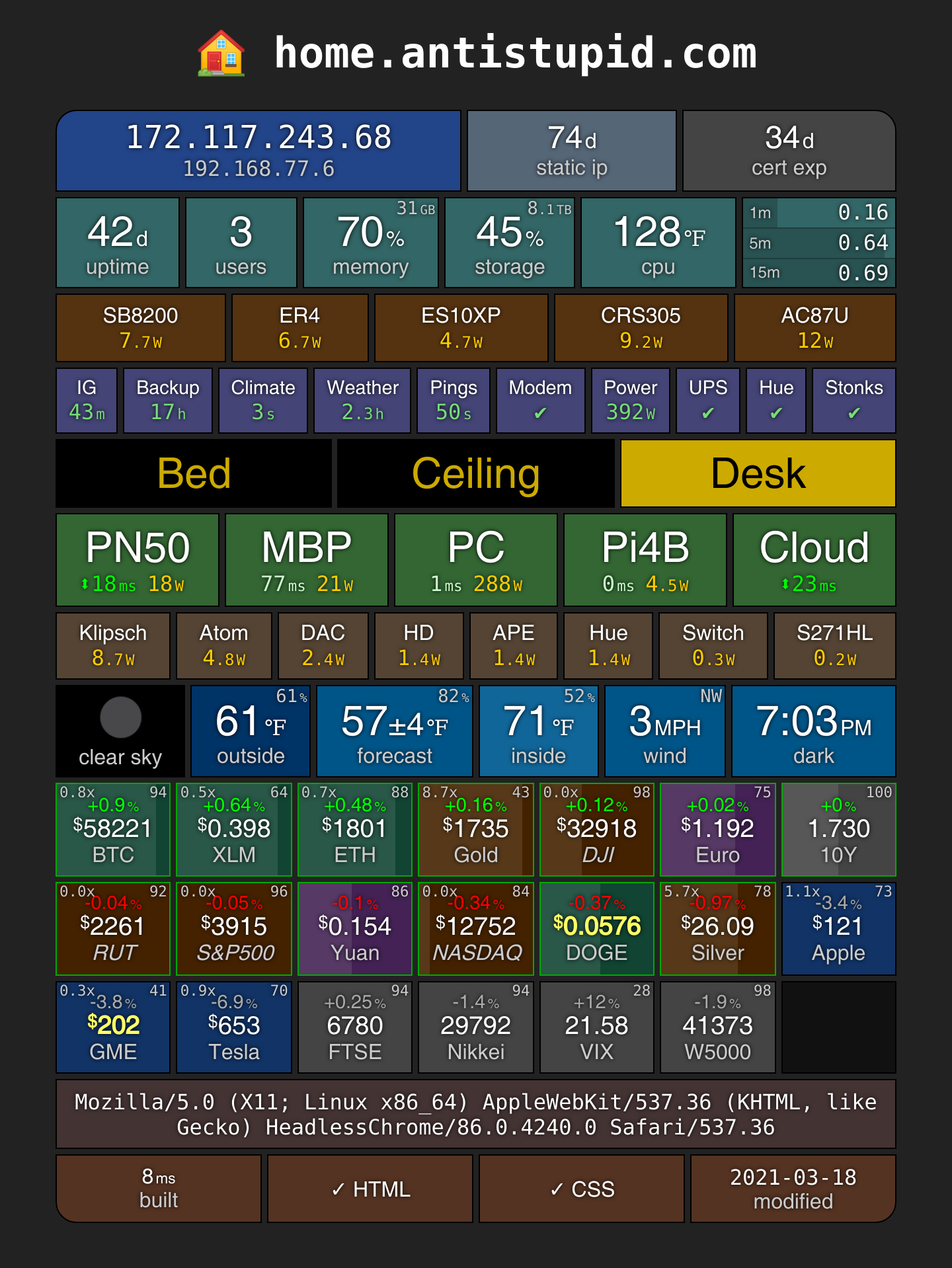The height and width of the screenshot is (1268, 952).
Task: Open the Tesla stock tile
Action: click(x=234, y=1027)
